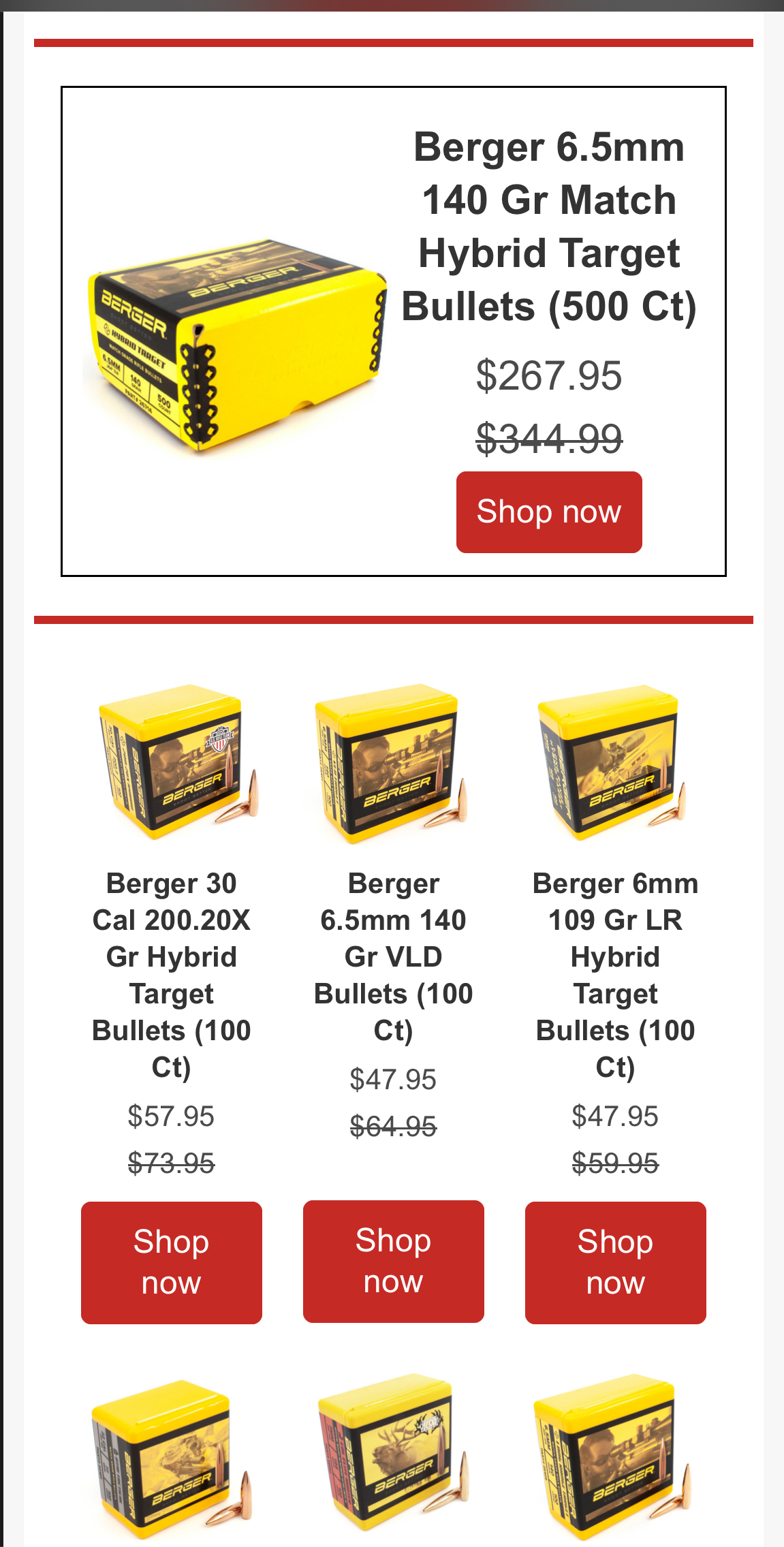Shop now for Berger 6.5mm 140 Gr VLD

pyautogui.click(x=393, y=1261)
